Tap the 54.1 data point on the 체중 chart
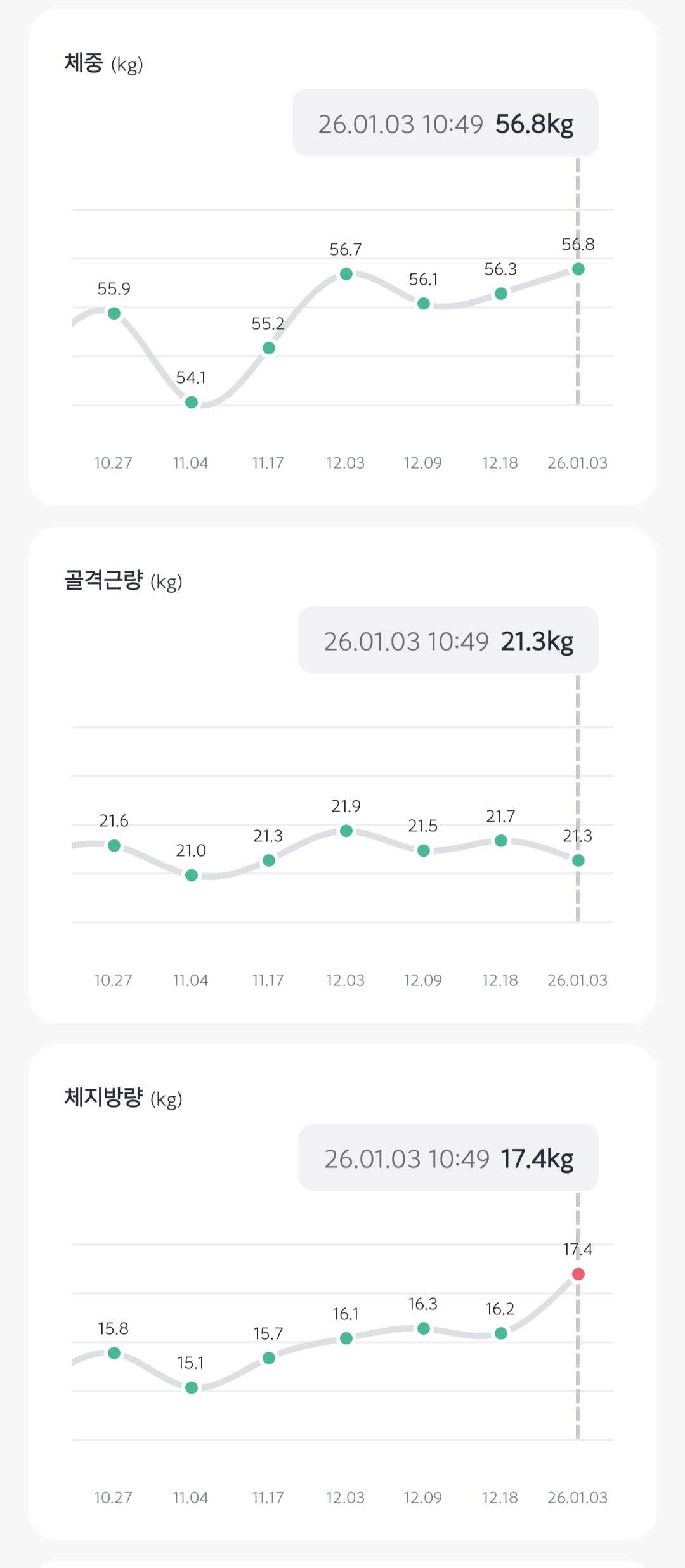Image resolution: width=685 pixels, height=1568 pixels. click(192, 402)
